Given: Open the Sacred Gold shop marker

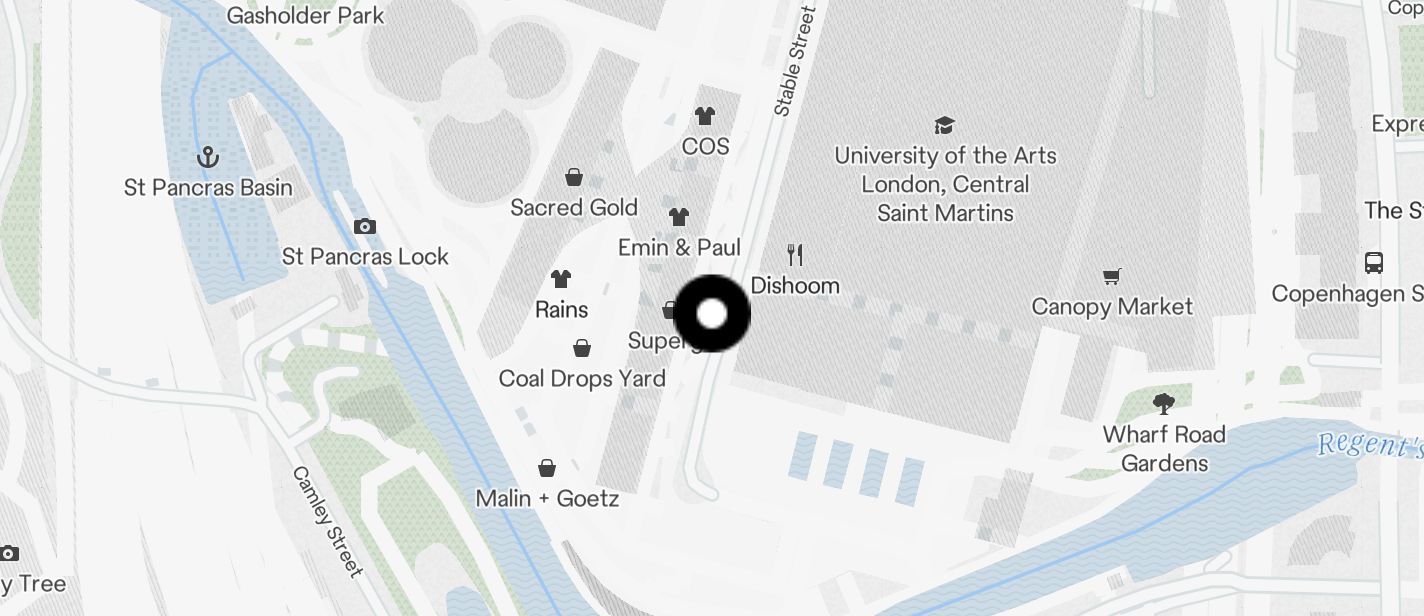Looking at the screenshot, I should click(x=574, y=178).
